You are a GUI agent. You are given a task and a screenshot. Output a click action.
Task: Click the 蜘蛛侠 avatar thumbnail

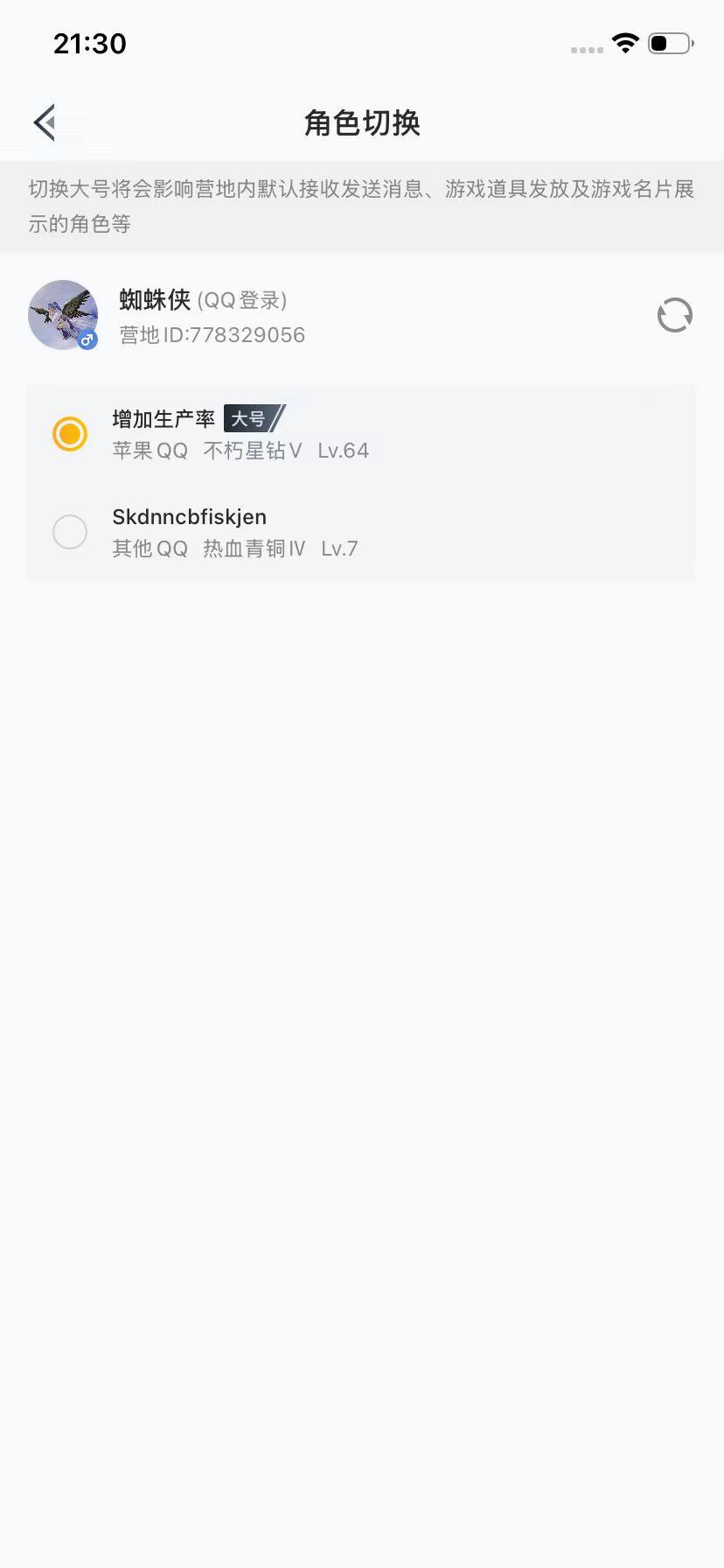point(62,315)
